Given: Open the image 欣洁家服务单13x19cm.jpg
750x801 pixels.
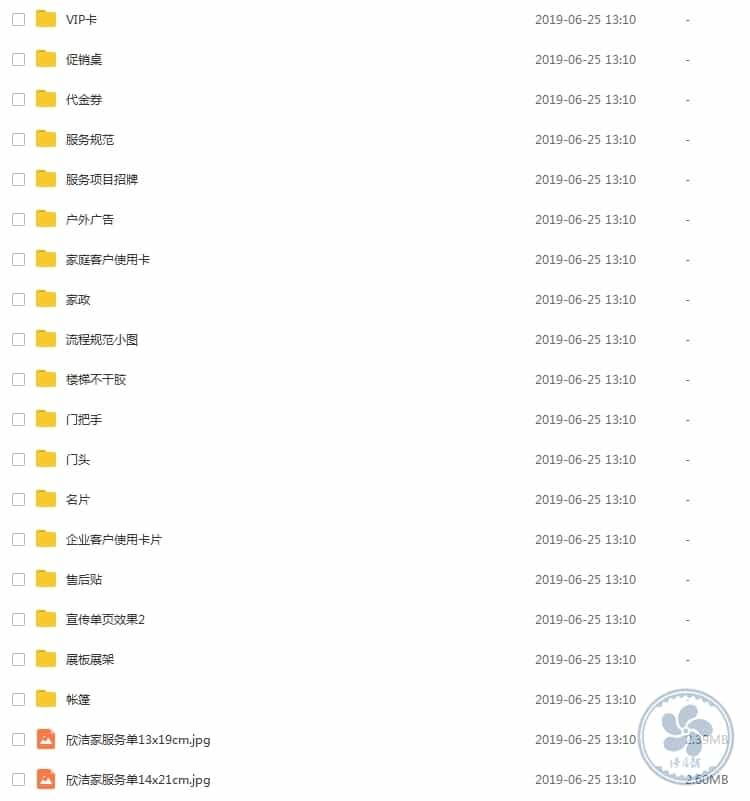Looking at the screenshot, I should click(x=138, y=740).
